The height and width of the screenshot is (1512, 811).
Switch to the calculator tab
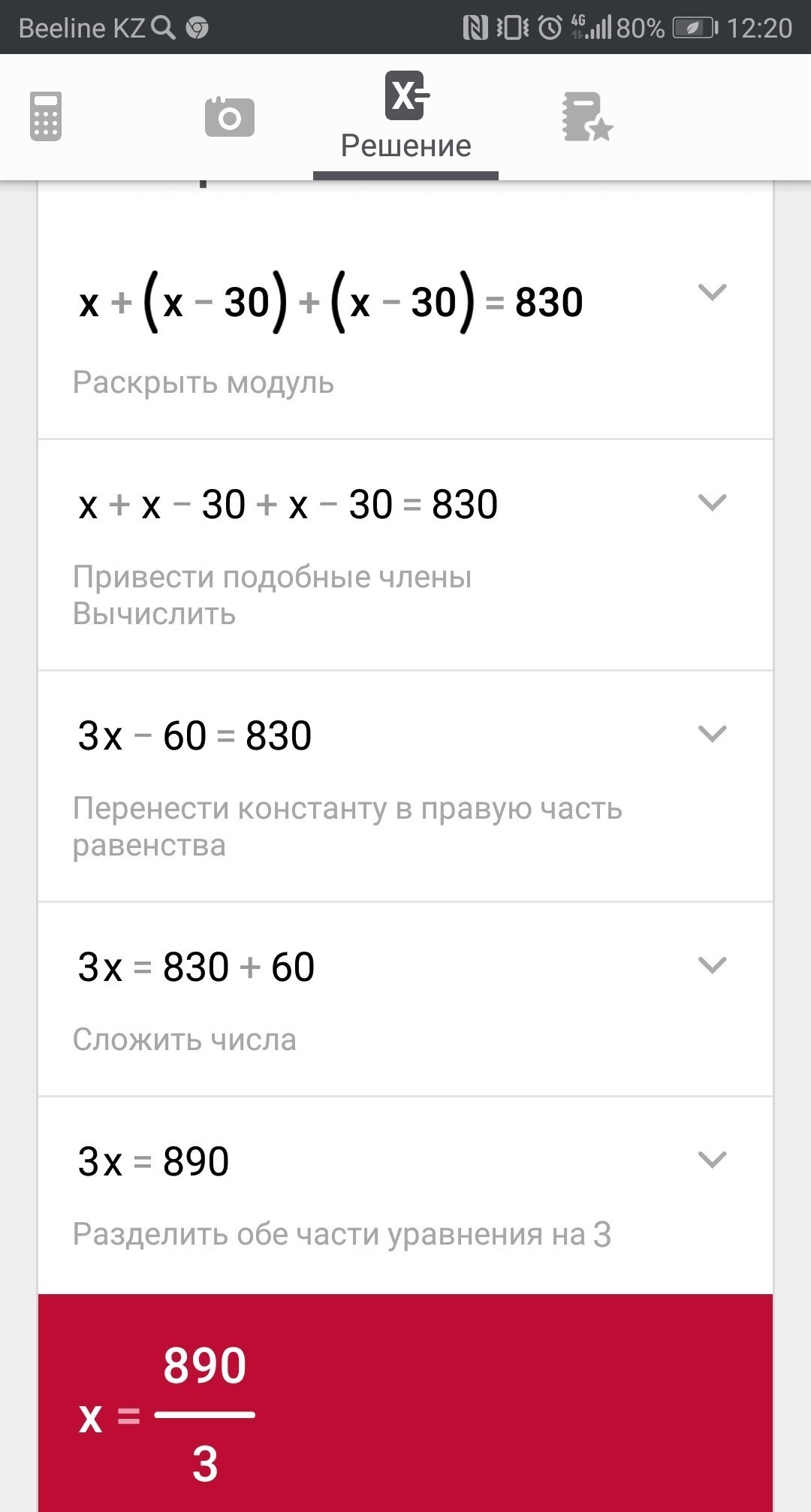[x=46, y=116]
